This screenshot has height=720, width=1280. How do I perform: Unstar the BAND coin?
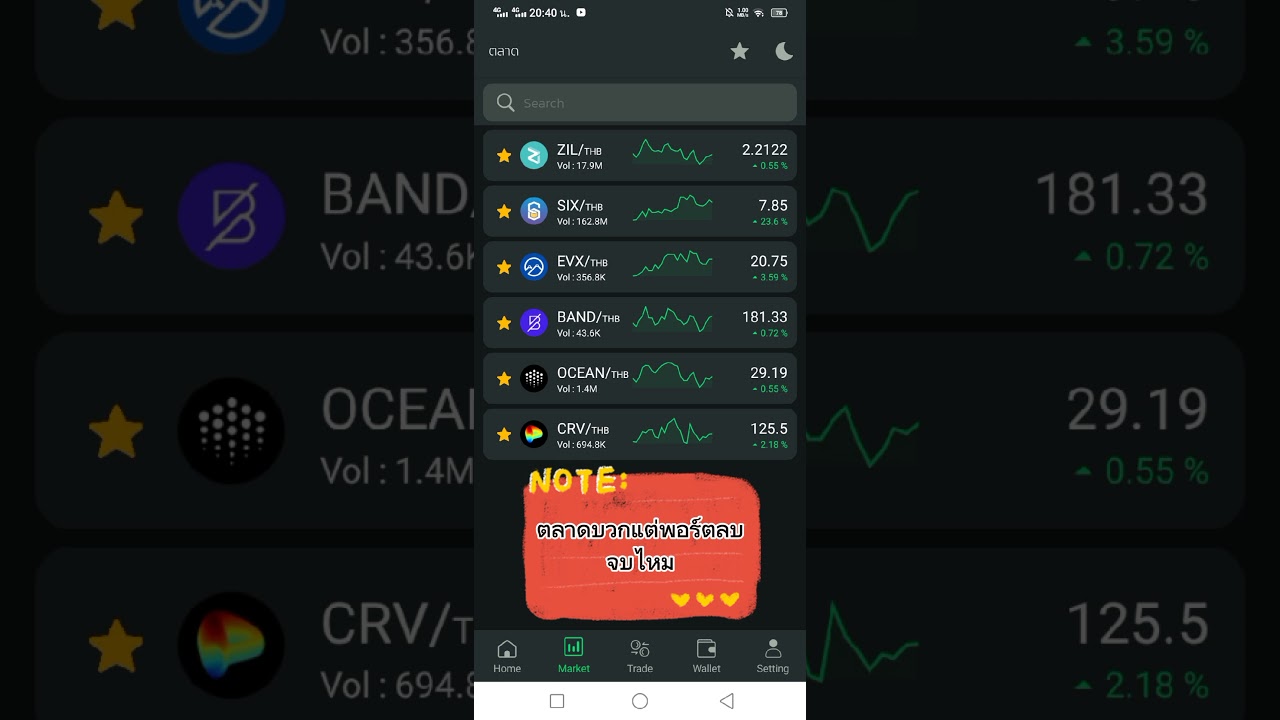504,323
